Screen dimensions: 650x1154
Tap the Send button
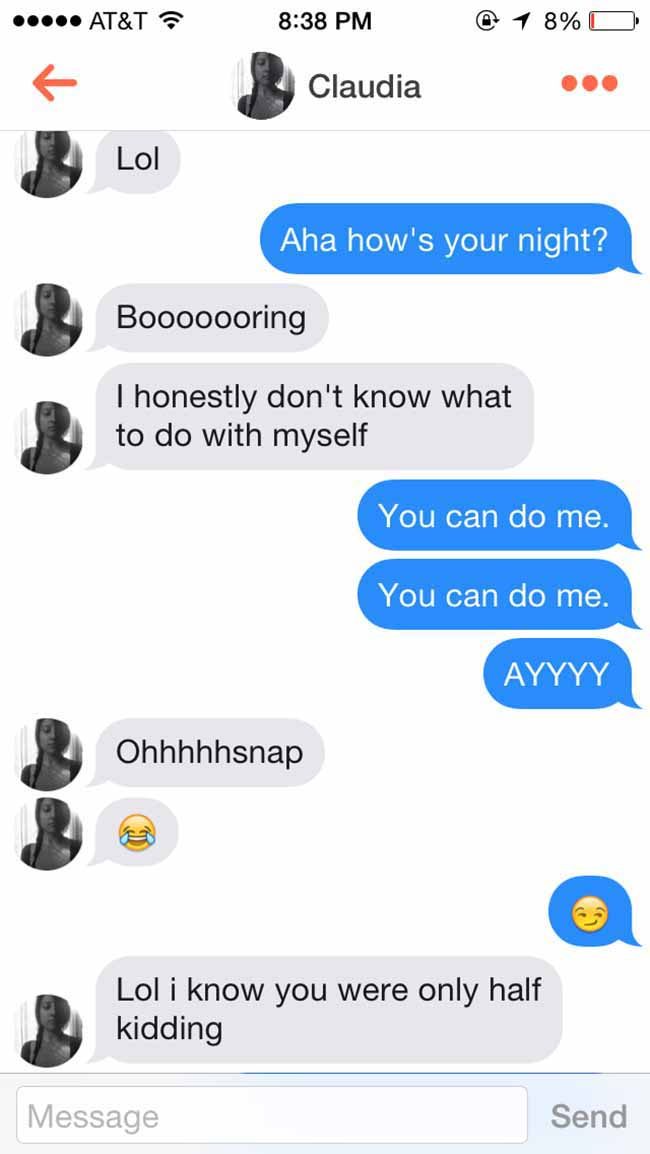pyautogui.click(x=589, y=1116)
